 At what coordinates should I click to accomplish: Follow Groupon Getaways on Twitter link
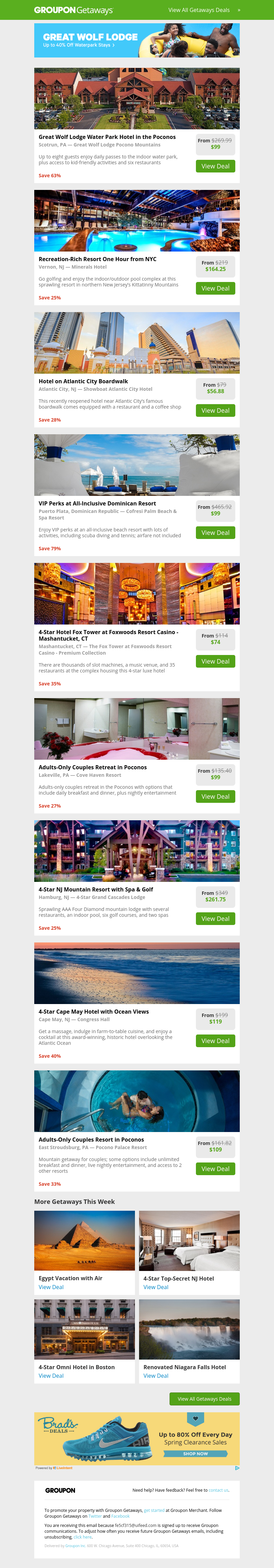95,1516
